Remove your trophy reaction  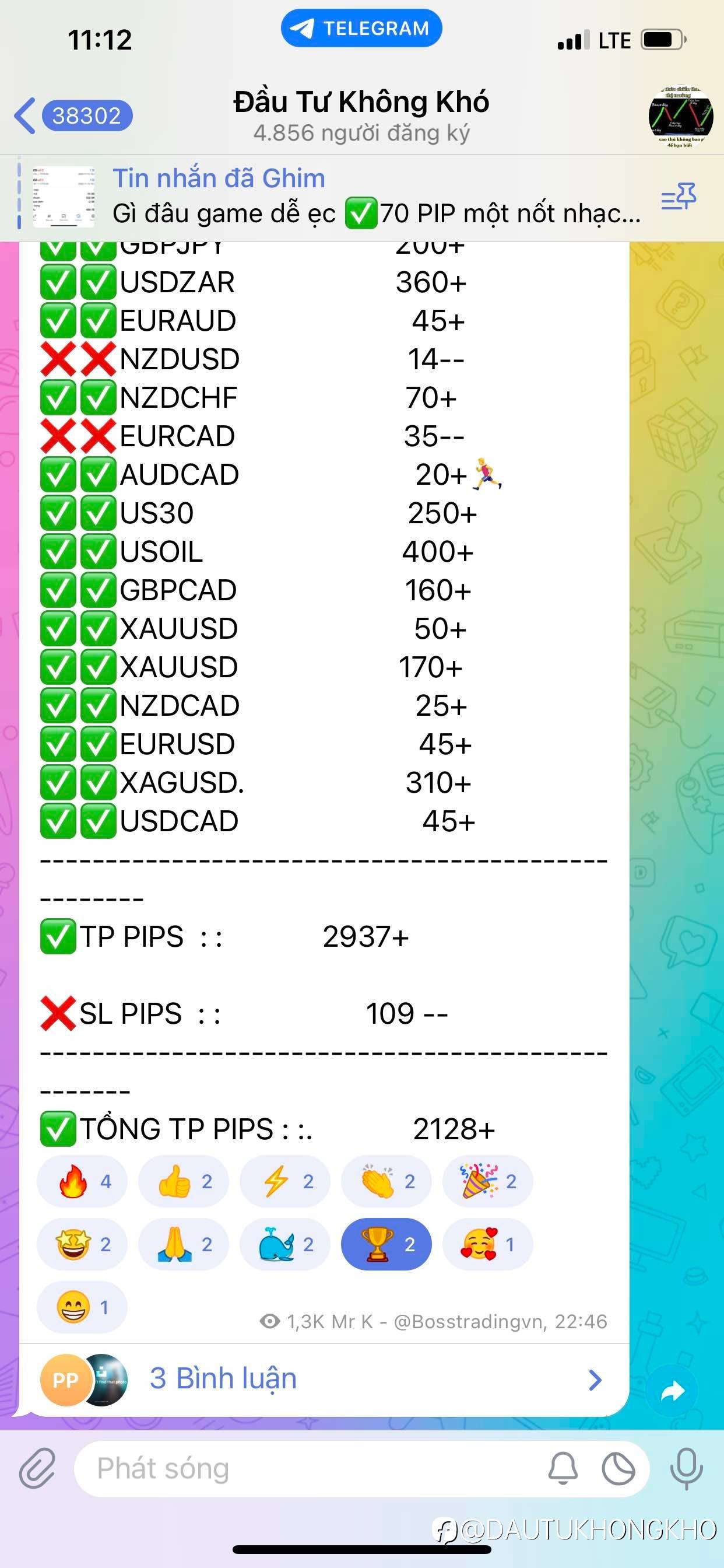pyautogui.click(x=386, y=1245)
